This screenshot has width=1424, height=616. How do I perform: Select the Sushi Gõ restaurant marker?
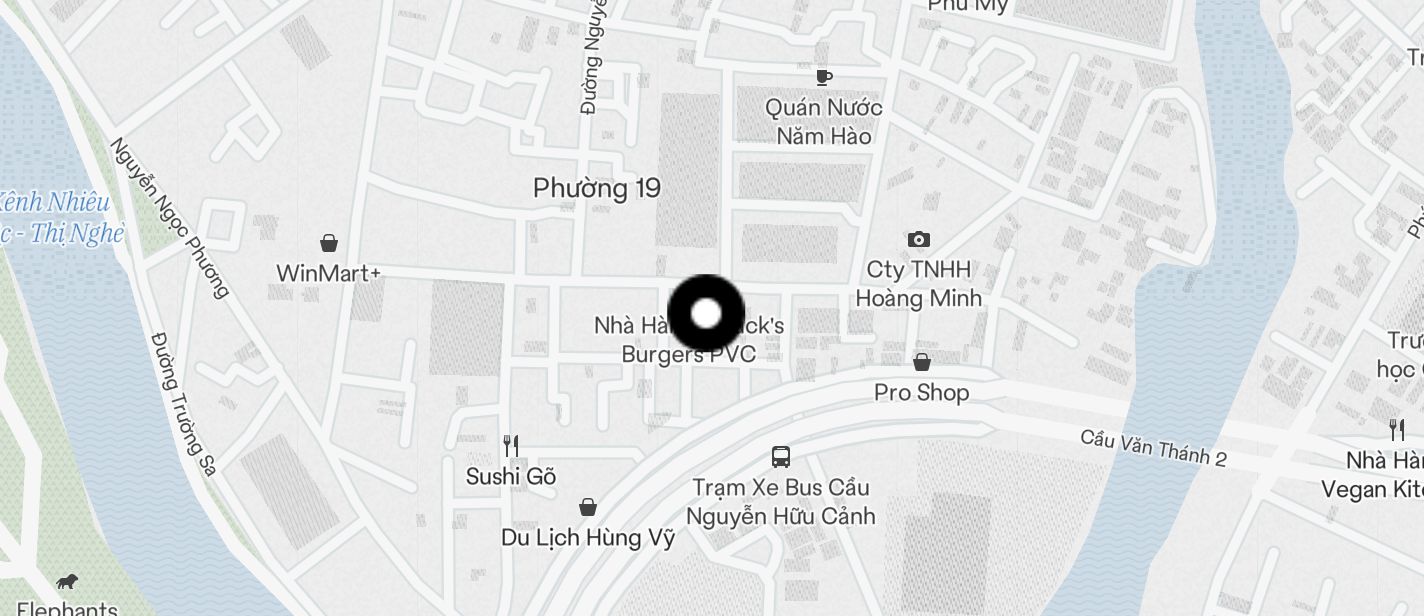pos(510,445)
